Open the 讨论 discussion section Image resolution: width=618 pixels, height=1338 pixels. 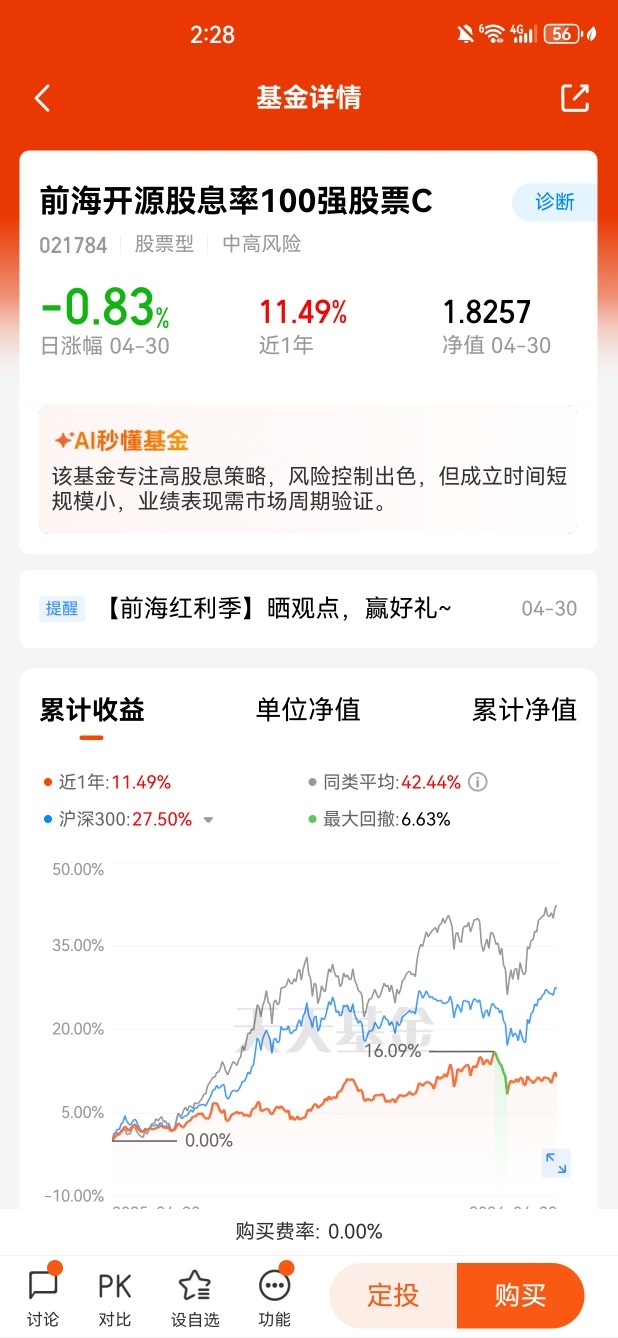click(43, 1297)
